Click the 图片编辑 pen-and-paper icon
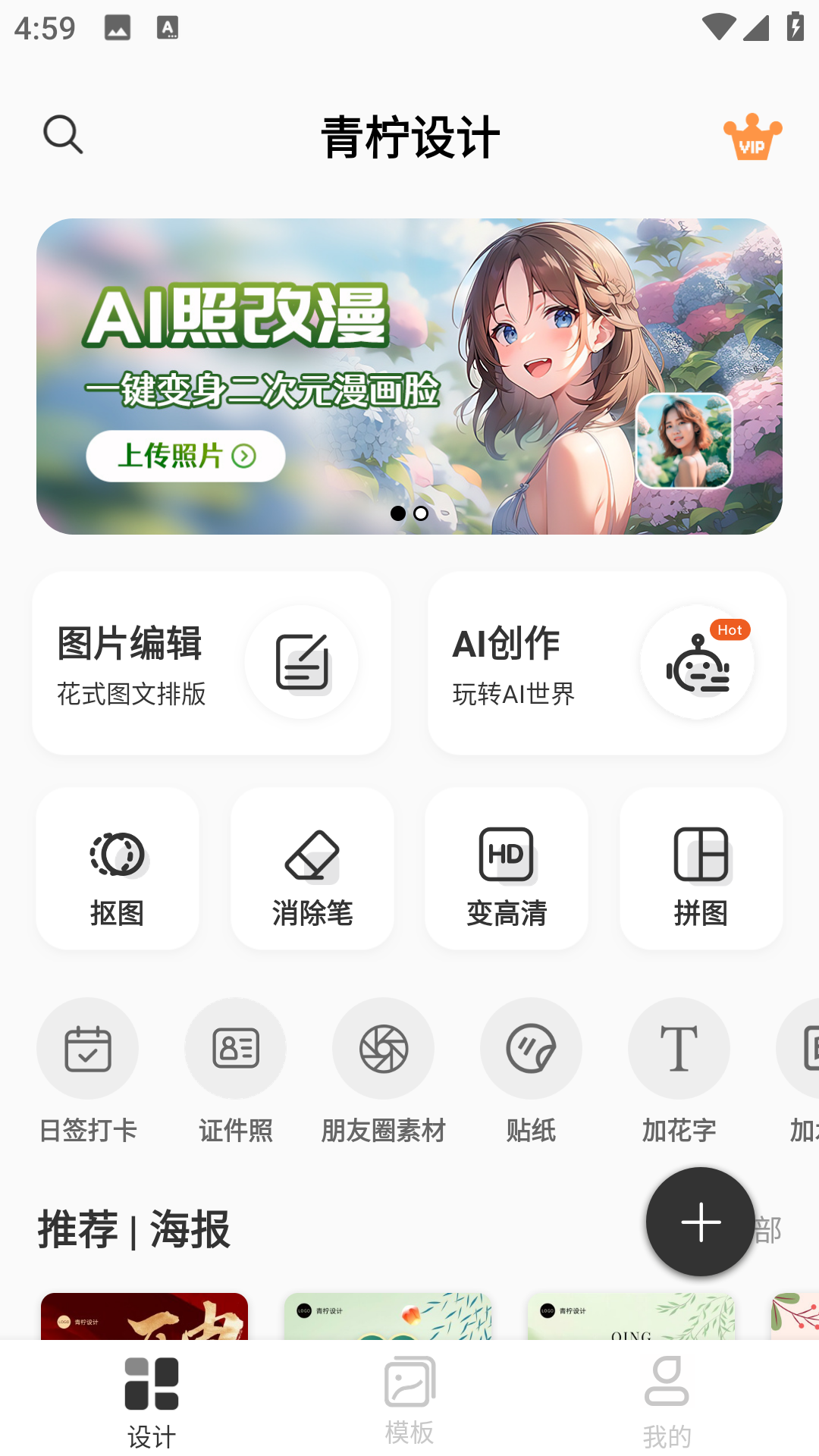 (x=303, y=661)
